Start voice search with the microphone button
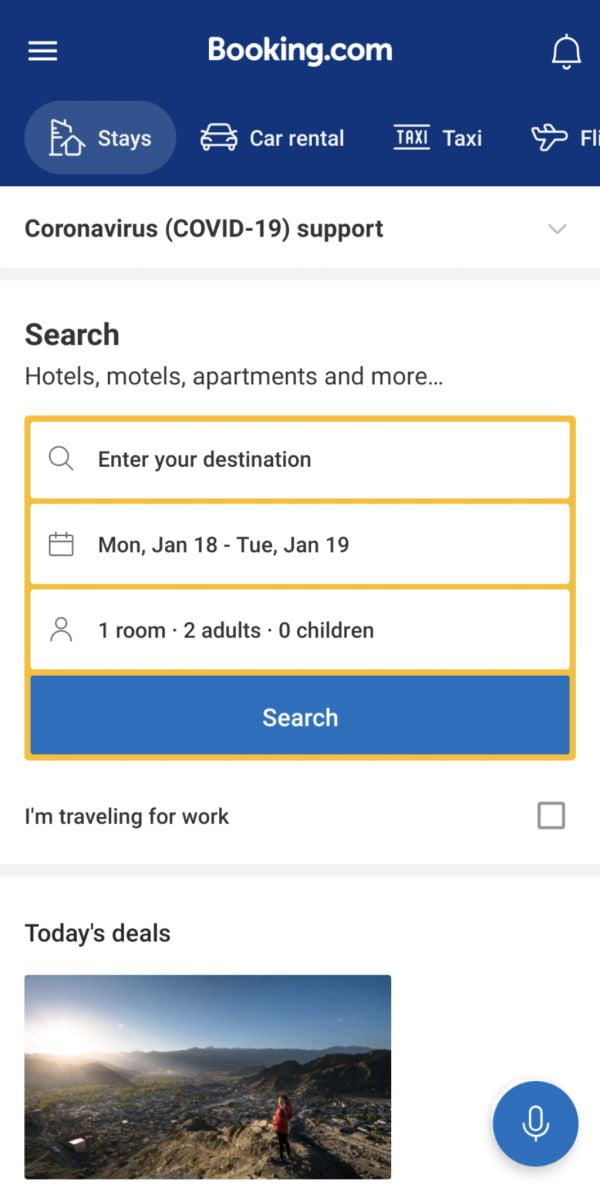The height and width of the screenshot is (1202, 600). [x=535, y=1123]
